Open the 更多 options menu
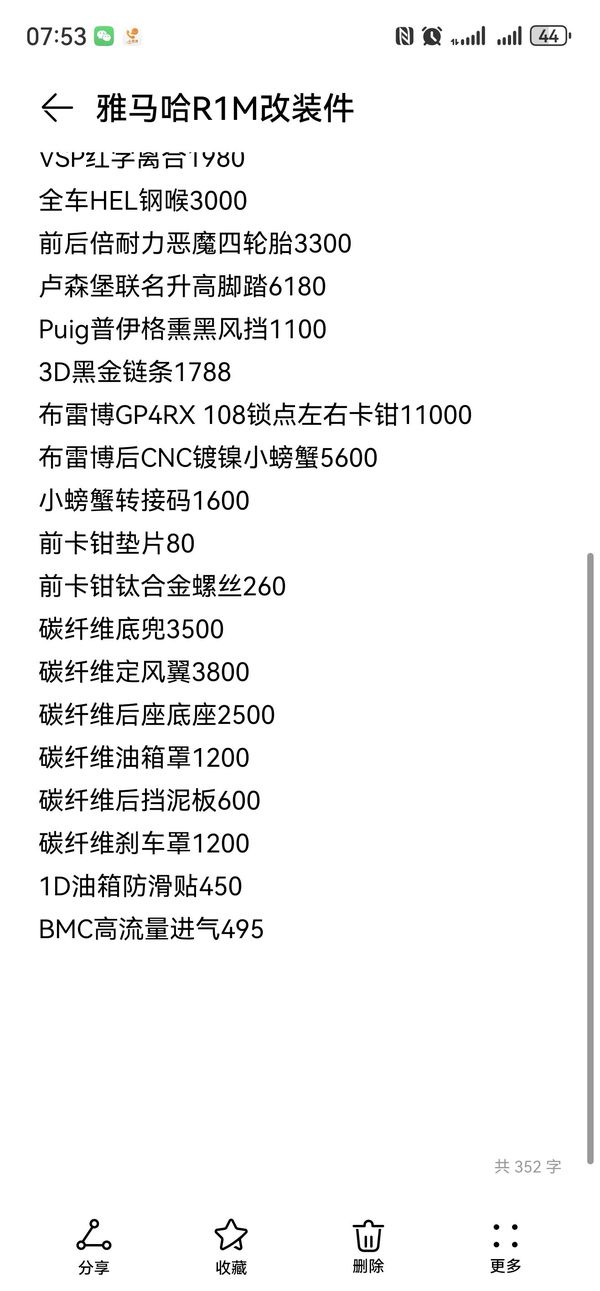 coord(505,1245)
